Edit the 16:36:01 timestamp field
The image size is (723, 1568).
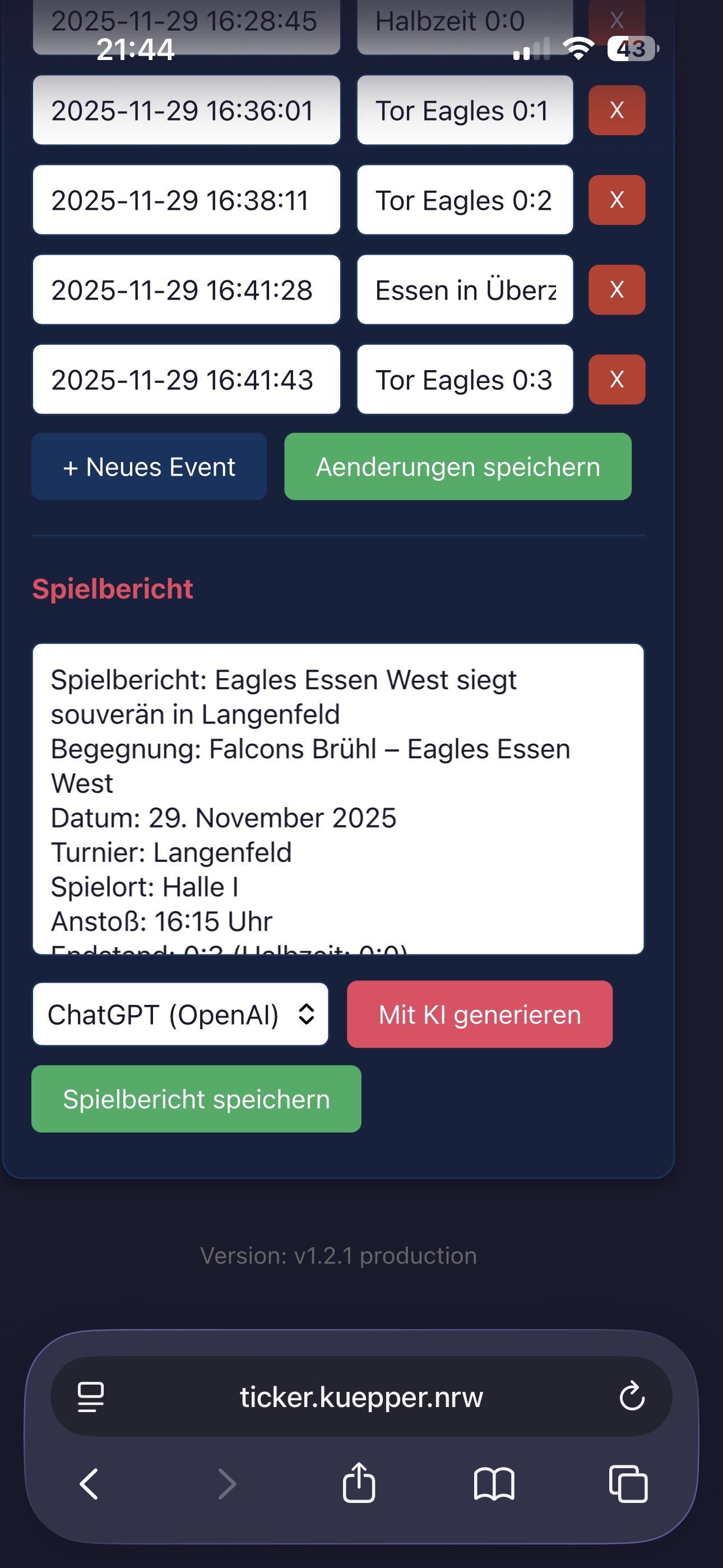point(186,110)
